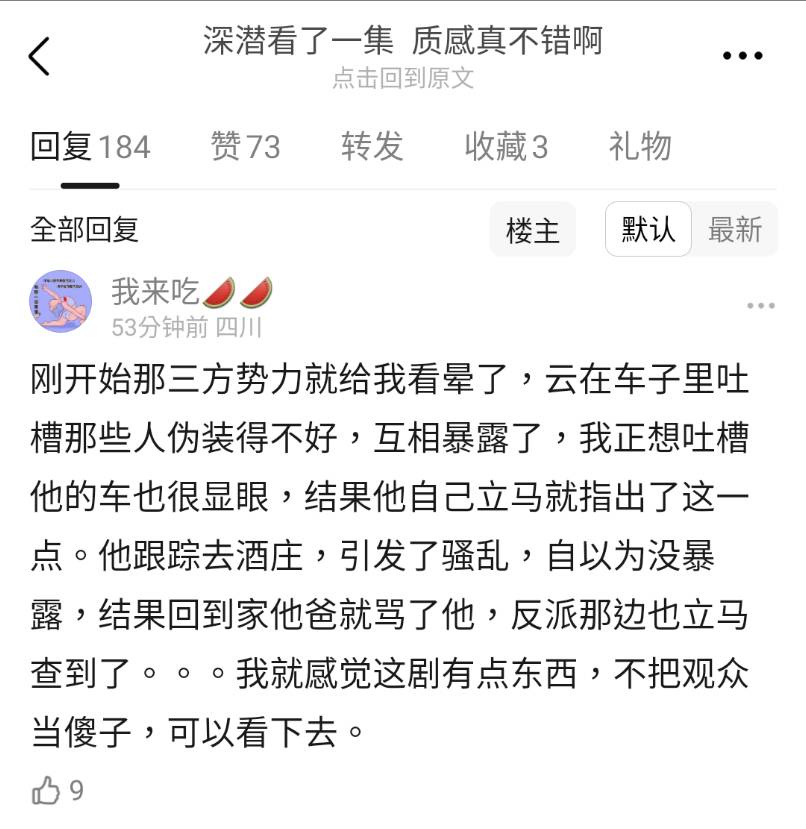Open the top-right overflow menu
806x829 pixels.
point(742,56)
